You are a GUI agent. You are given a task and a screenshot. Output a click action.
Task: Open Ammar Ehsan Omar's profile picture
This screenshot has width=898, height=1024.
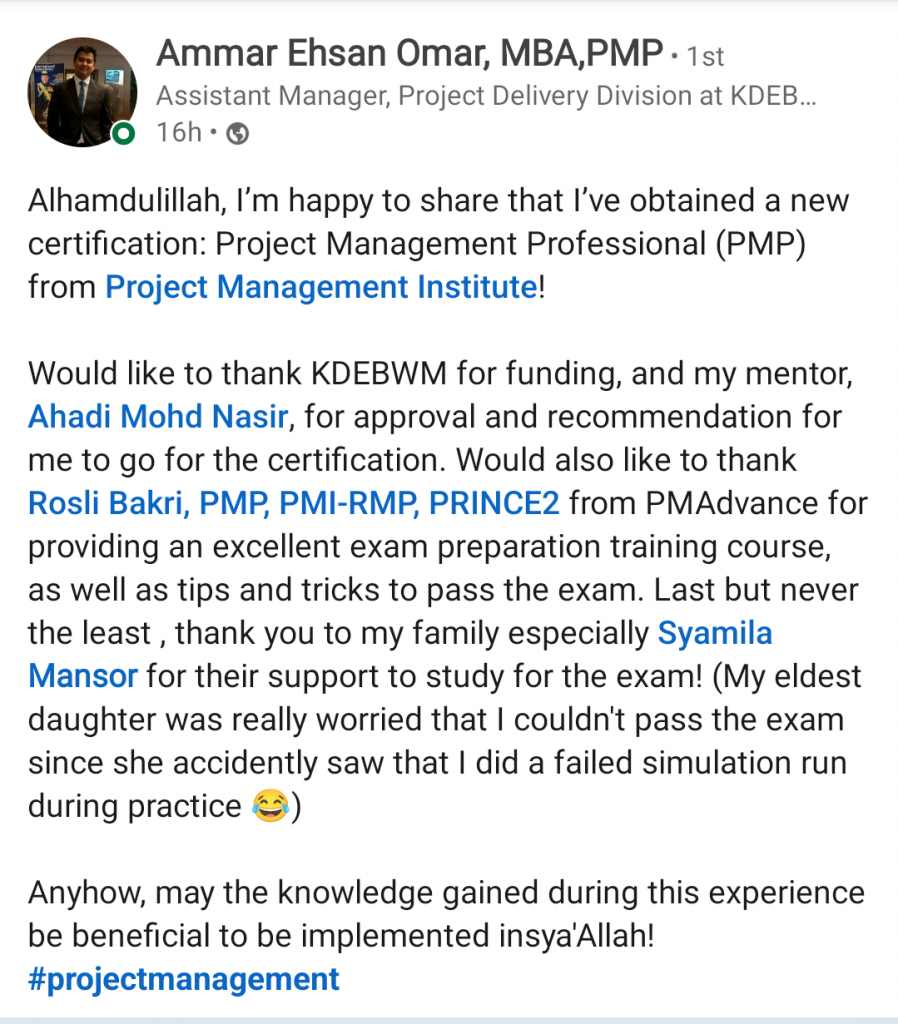pos(81,93)
